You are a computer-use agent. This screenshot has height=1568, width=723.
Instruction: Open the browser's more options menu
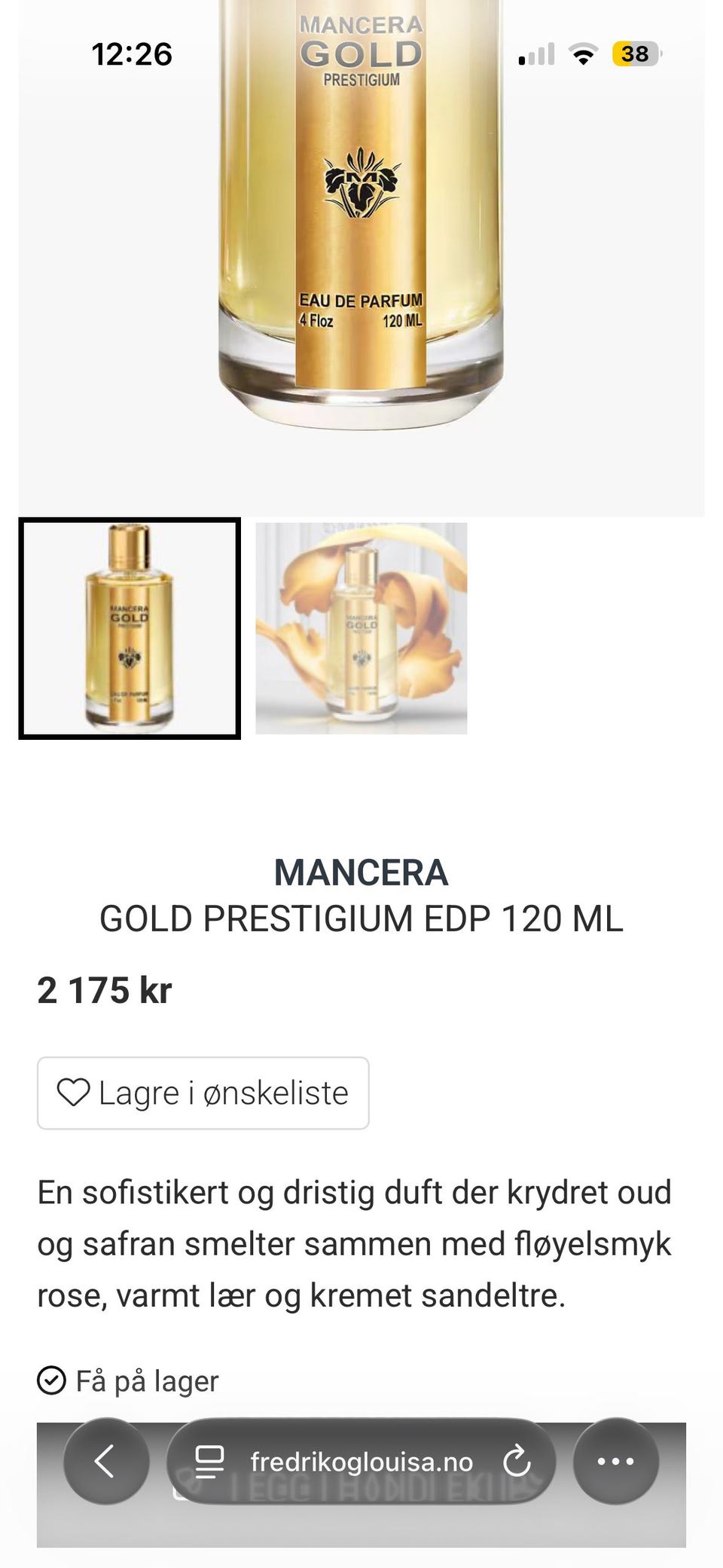(x=615, y=1461)
